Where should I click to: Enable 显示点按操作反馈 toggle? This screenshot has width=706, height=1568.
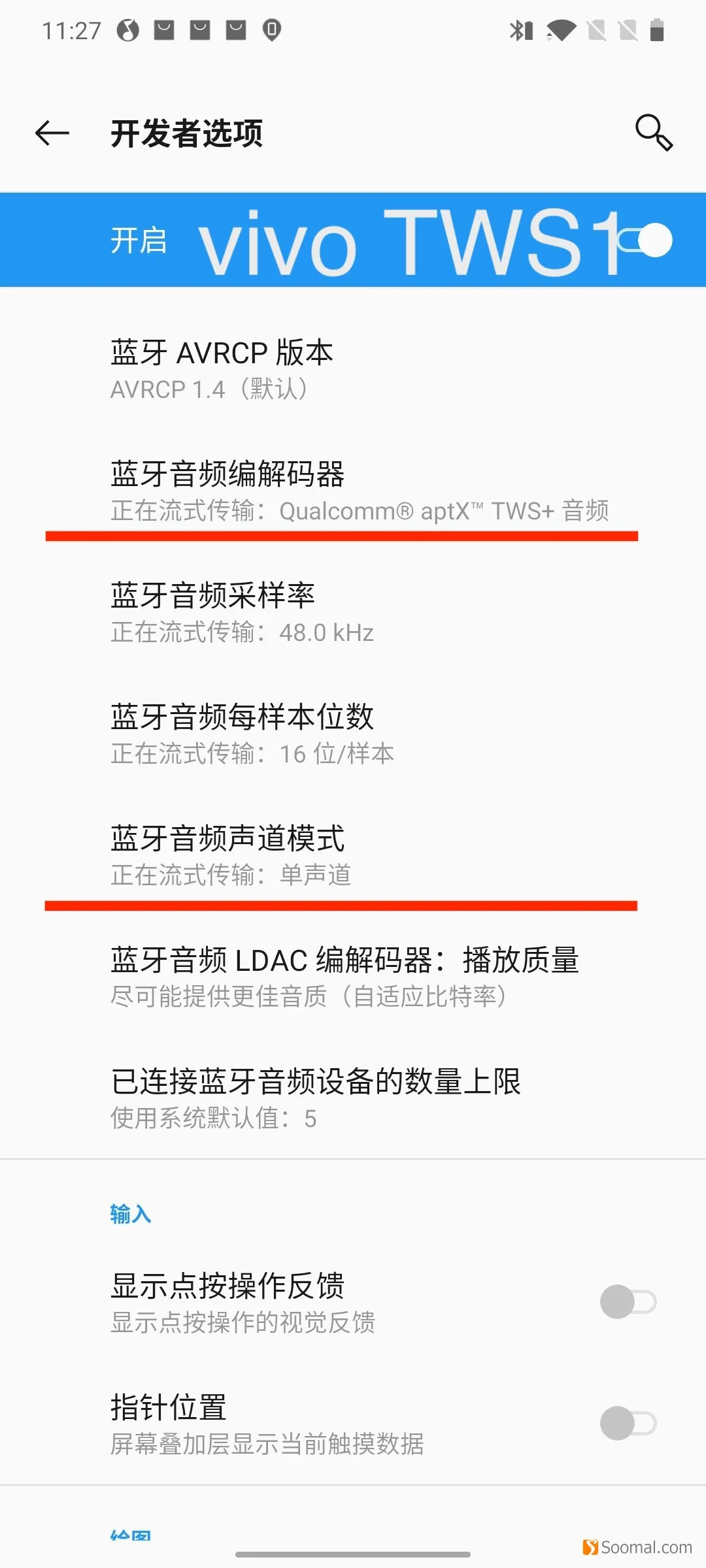pyautogui.click(x=628, y=1302)
